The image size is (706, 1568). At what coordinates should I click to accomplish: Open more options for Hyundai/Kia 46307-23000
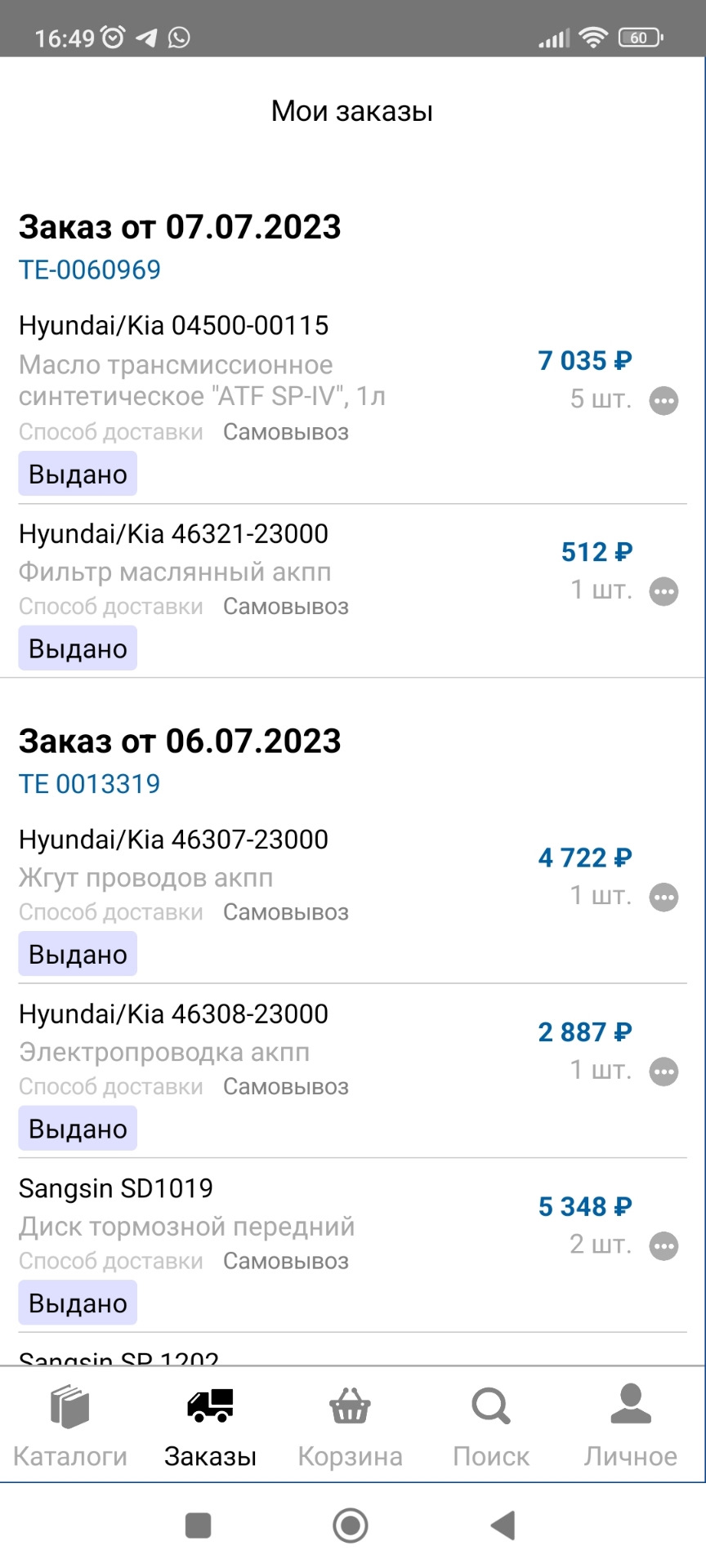tap(664, 898)
